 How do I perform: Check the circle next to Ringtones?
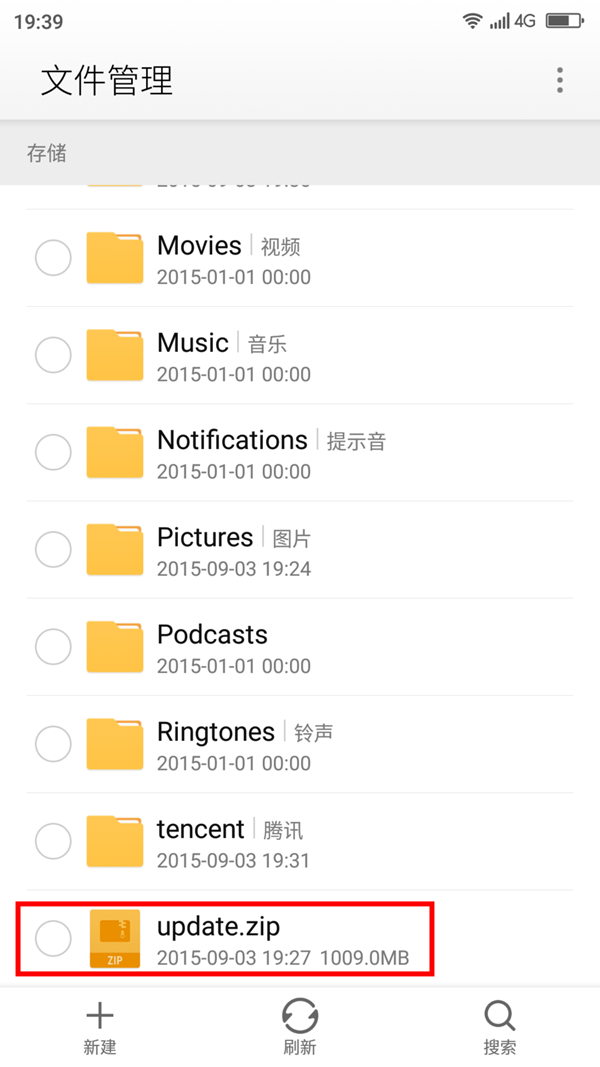pos(53,743)
